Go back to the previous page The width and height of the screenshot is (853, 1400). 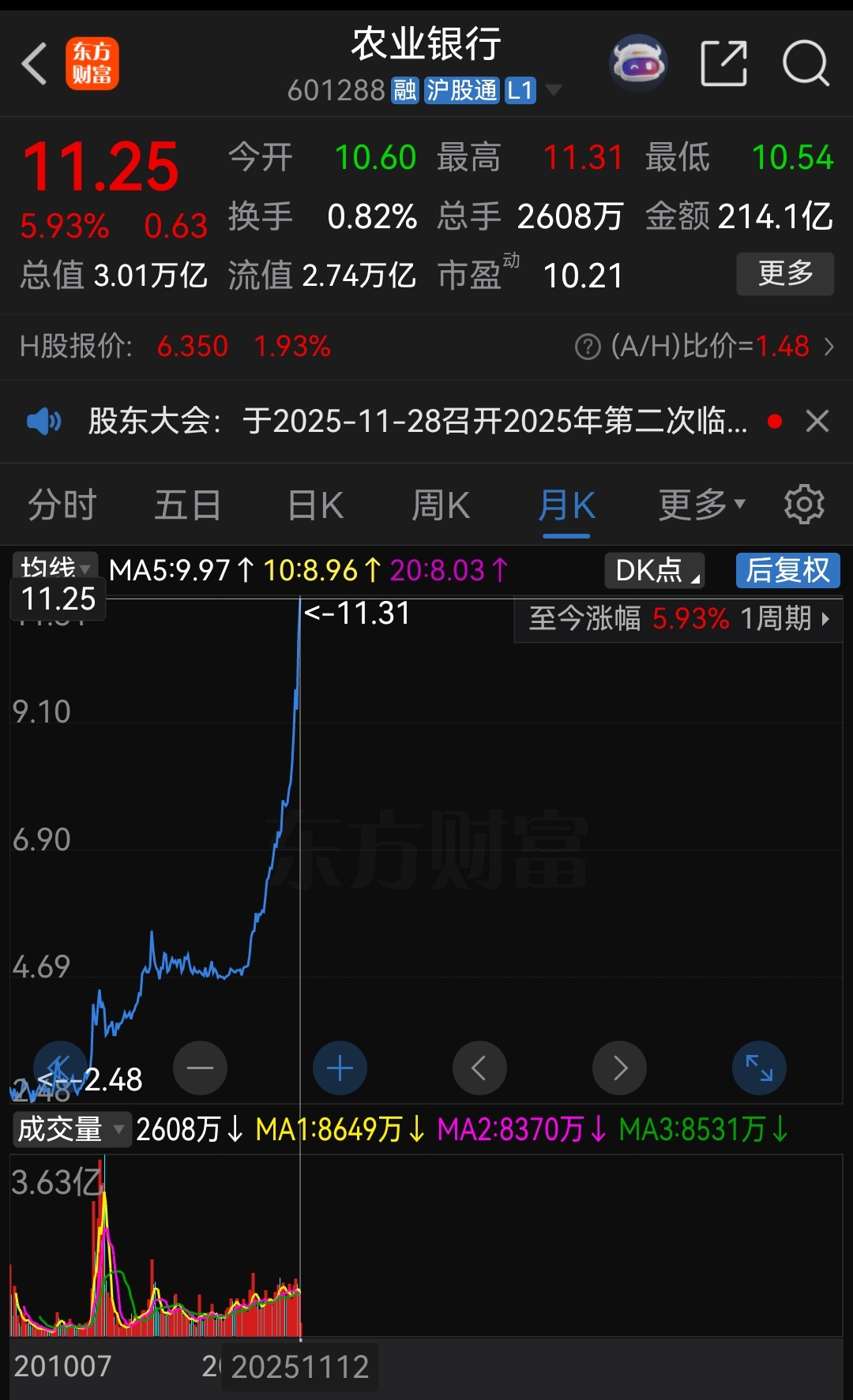pyautogui.click(x=35, y=63)
